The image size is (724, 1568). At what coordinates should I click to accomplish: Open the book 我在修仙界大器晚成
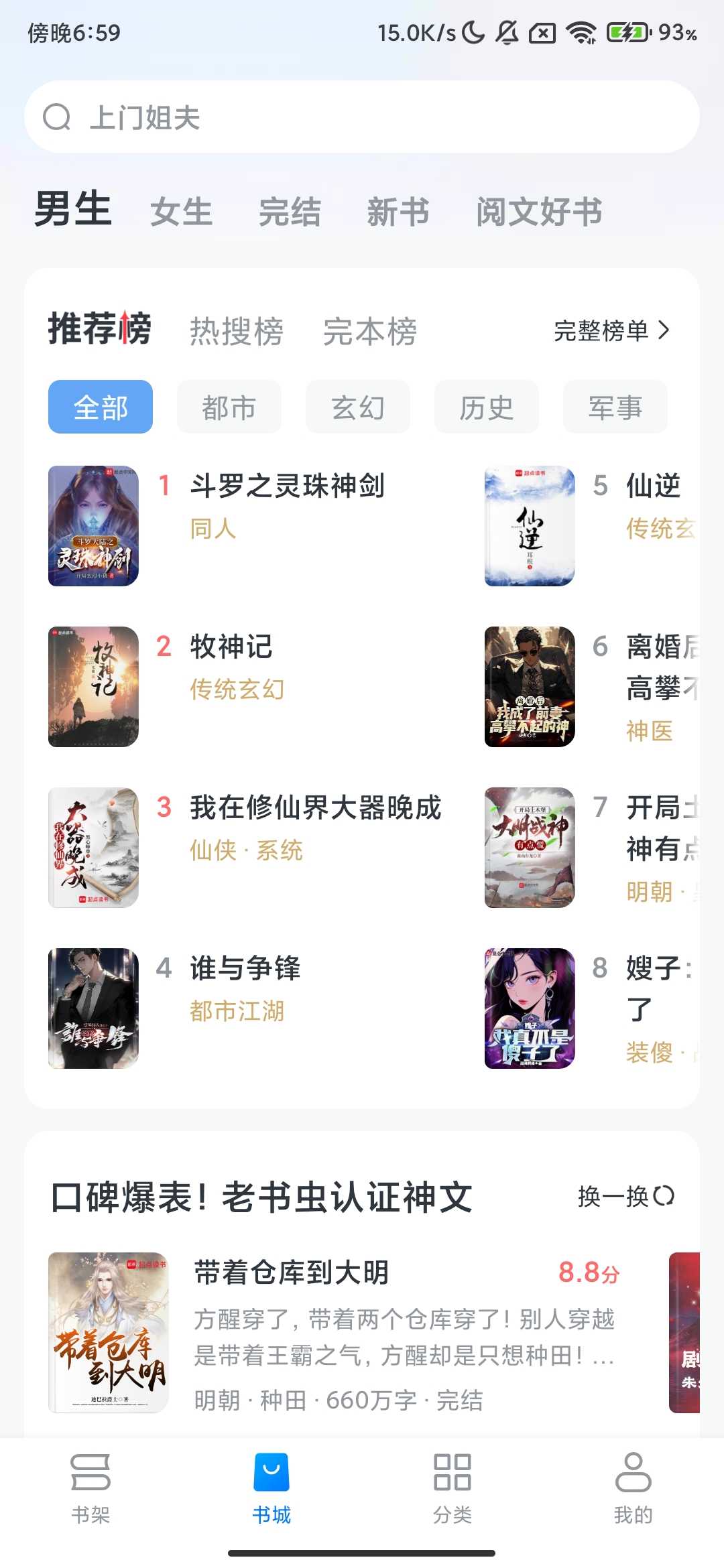tap(315, 808)
